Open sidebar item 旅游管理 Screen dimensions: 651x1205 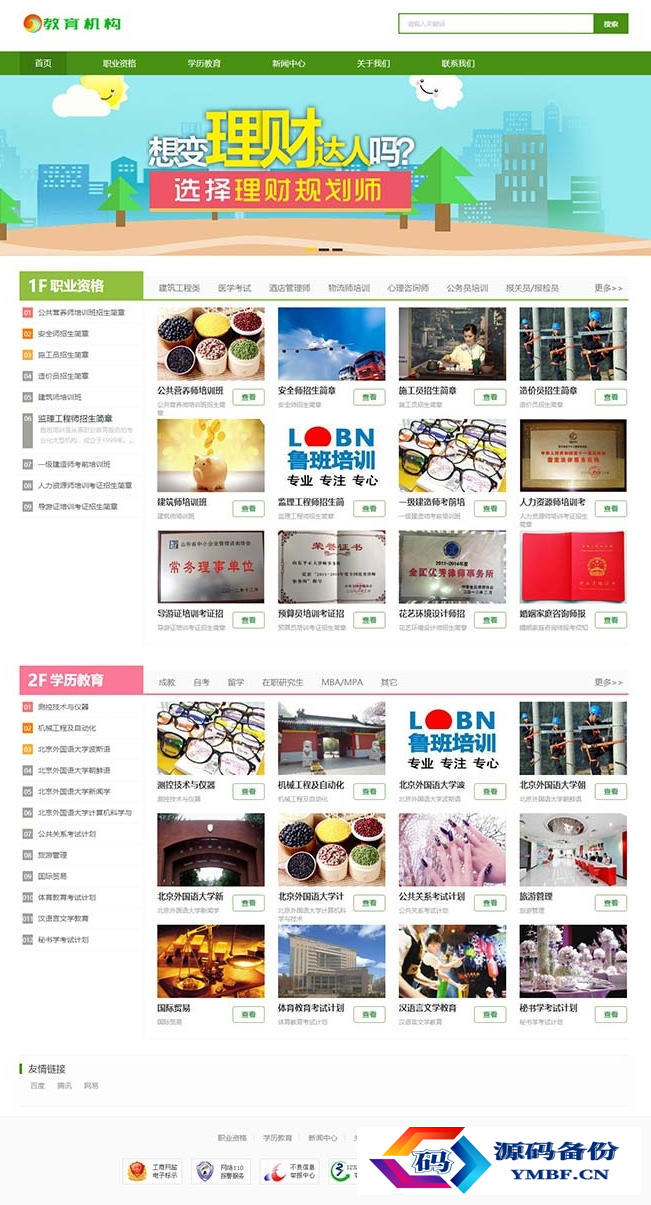[x=52, y=855]
